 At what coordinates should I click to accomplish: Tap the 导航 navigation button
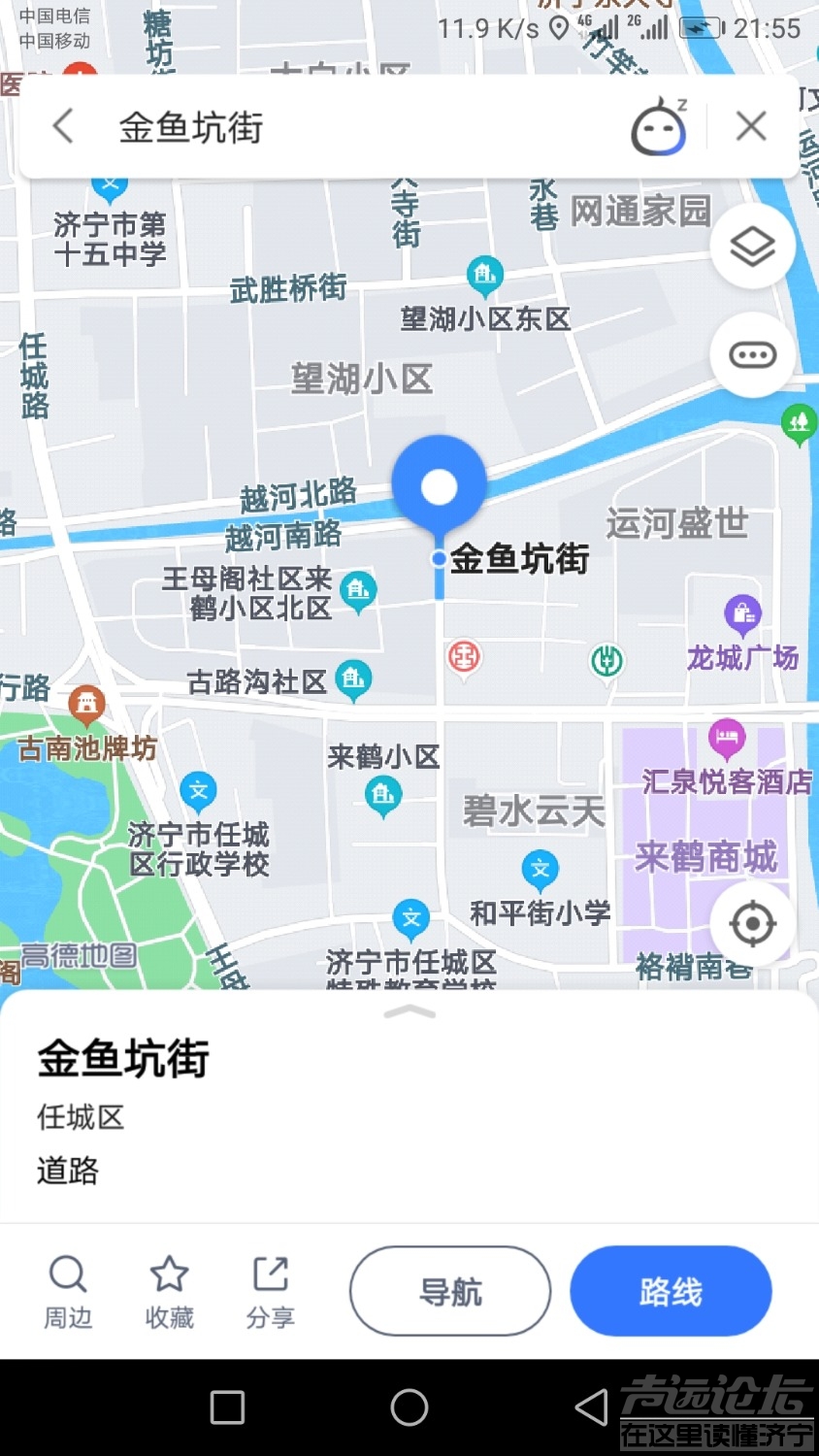click(x=449, y=1291)
